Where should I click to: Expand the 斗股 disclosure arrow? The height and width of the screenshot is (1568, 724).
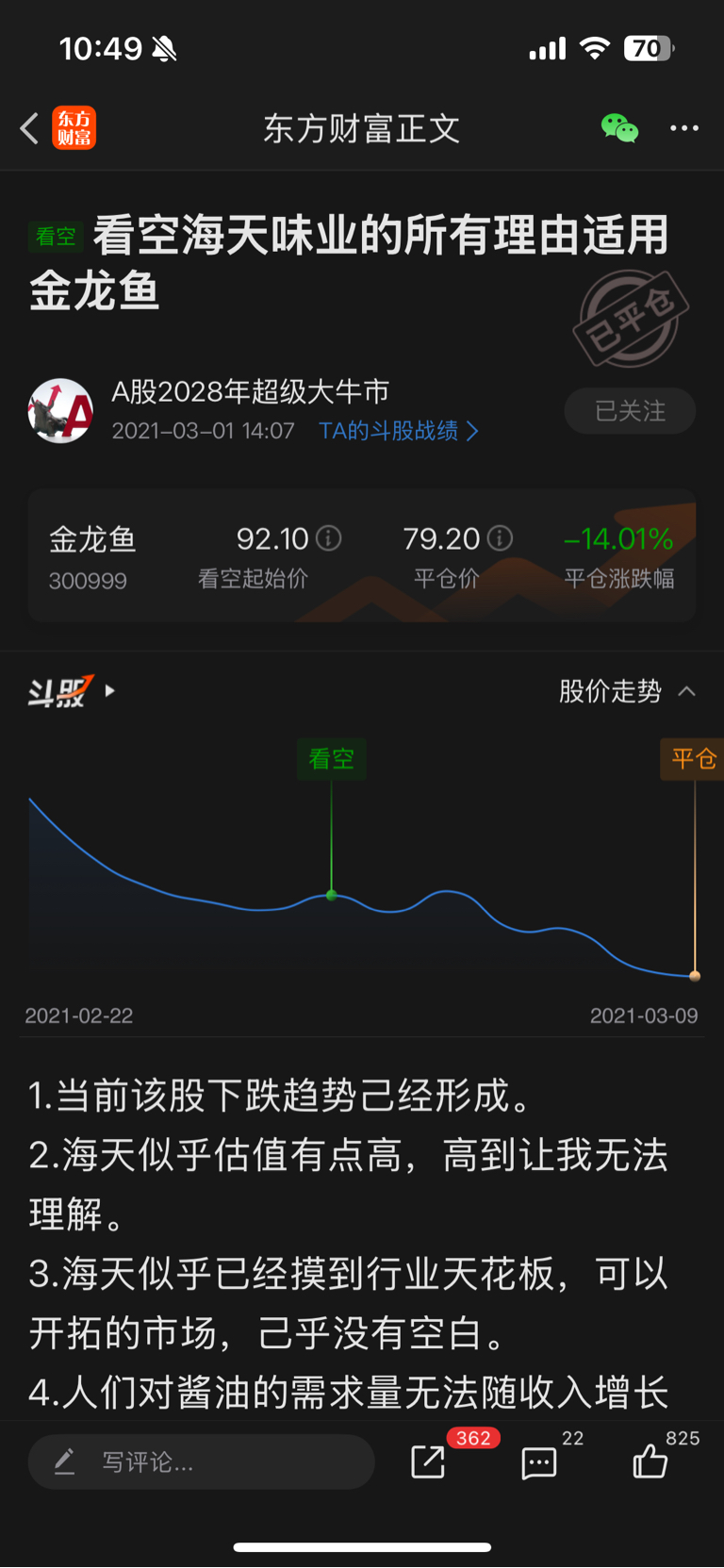click(108, 691)
